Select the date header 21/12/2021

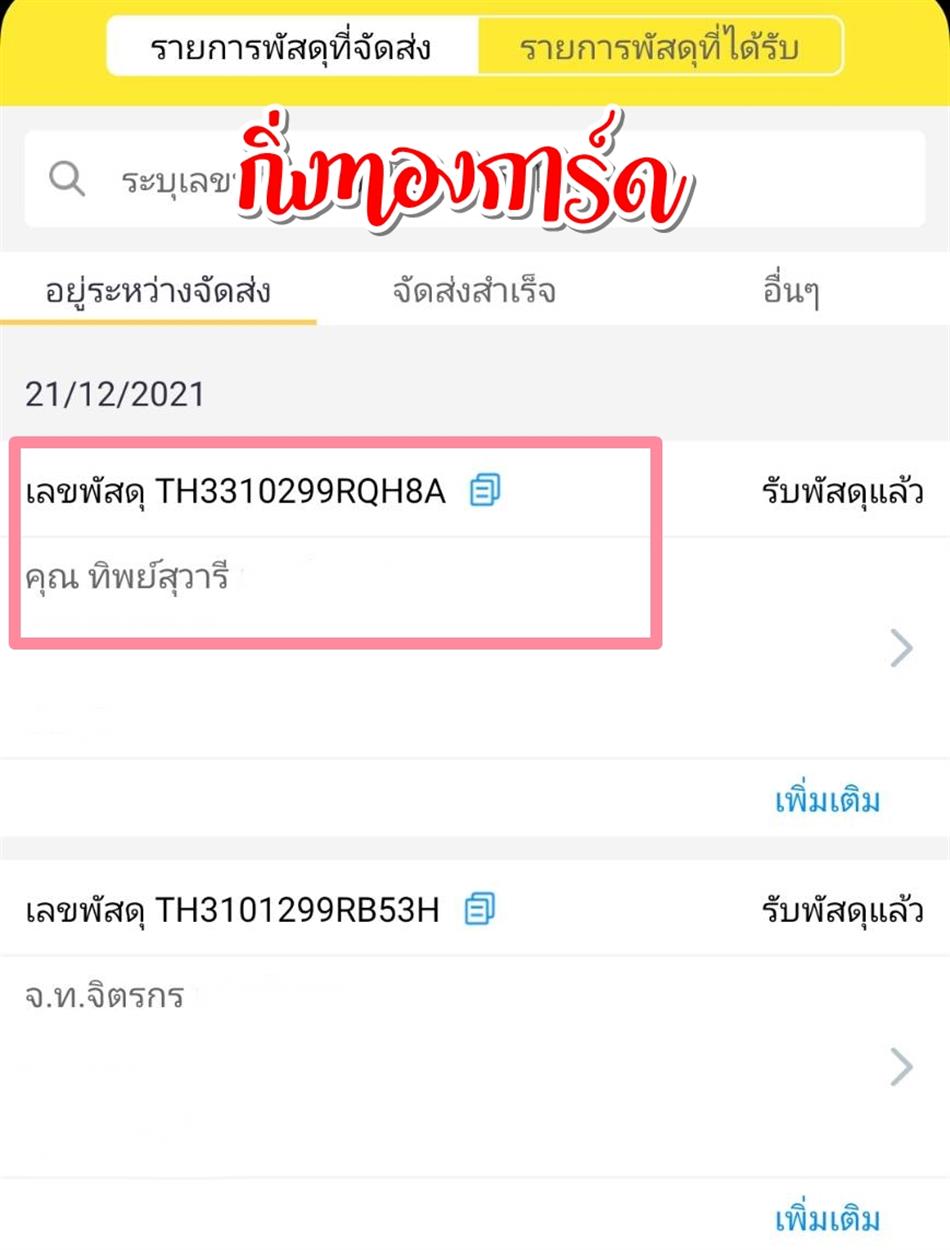pyautogui.click(x=112, y=394)
